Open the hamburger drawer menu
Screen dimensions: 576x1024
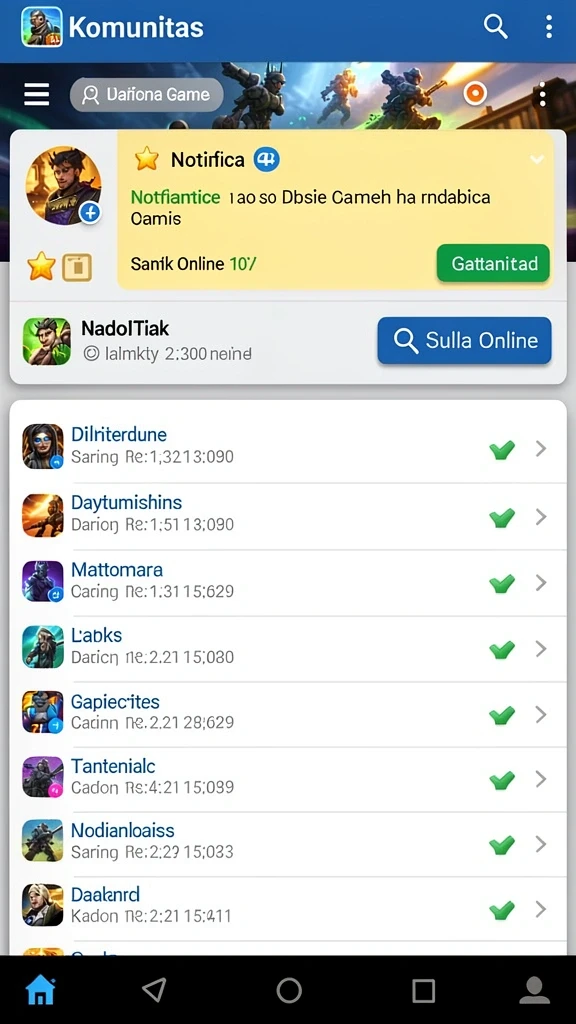tap(37, 95)
